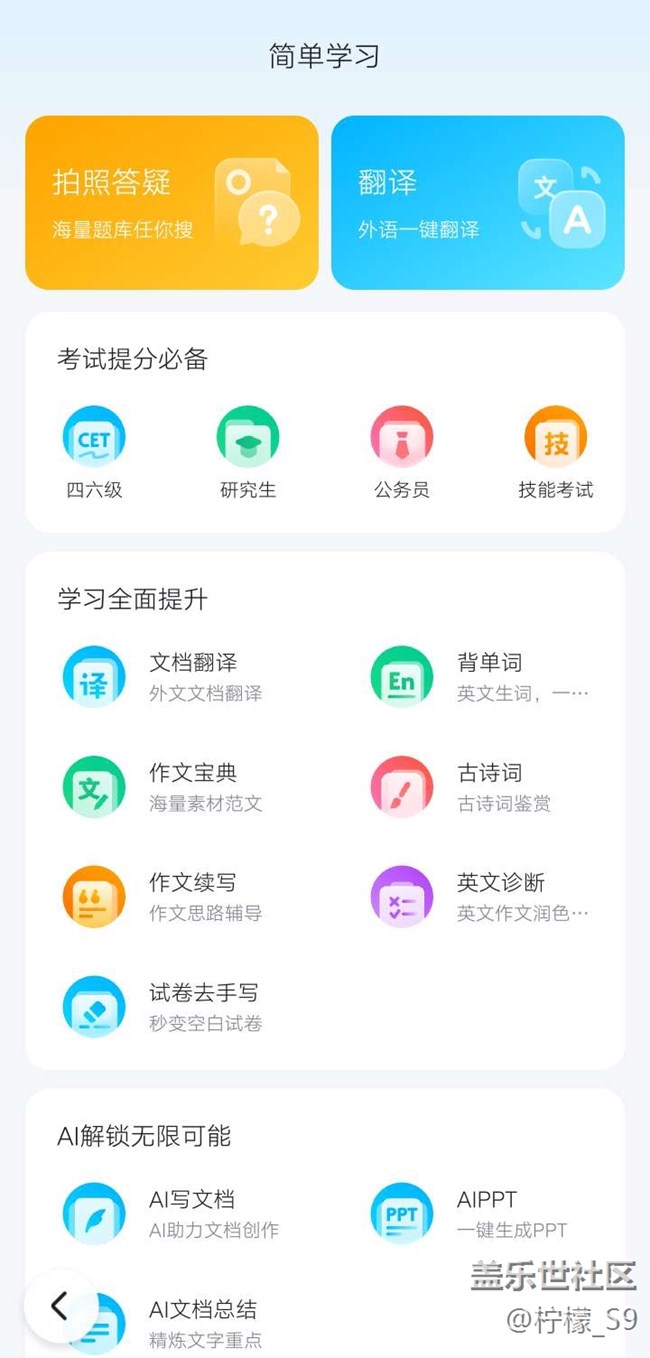Image resolution: width=650 pixels, height=1358 pixels.
Task: Open the 翻译 translation card
Action: (x=478, y=203)
